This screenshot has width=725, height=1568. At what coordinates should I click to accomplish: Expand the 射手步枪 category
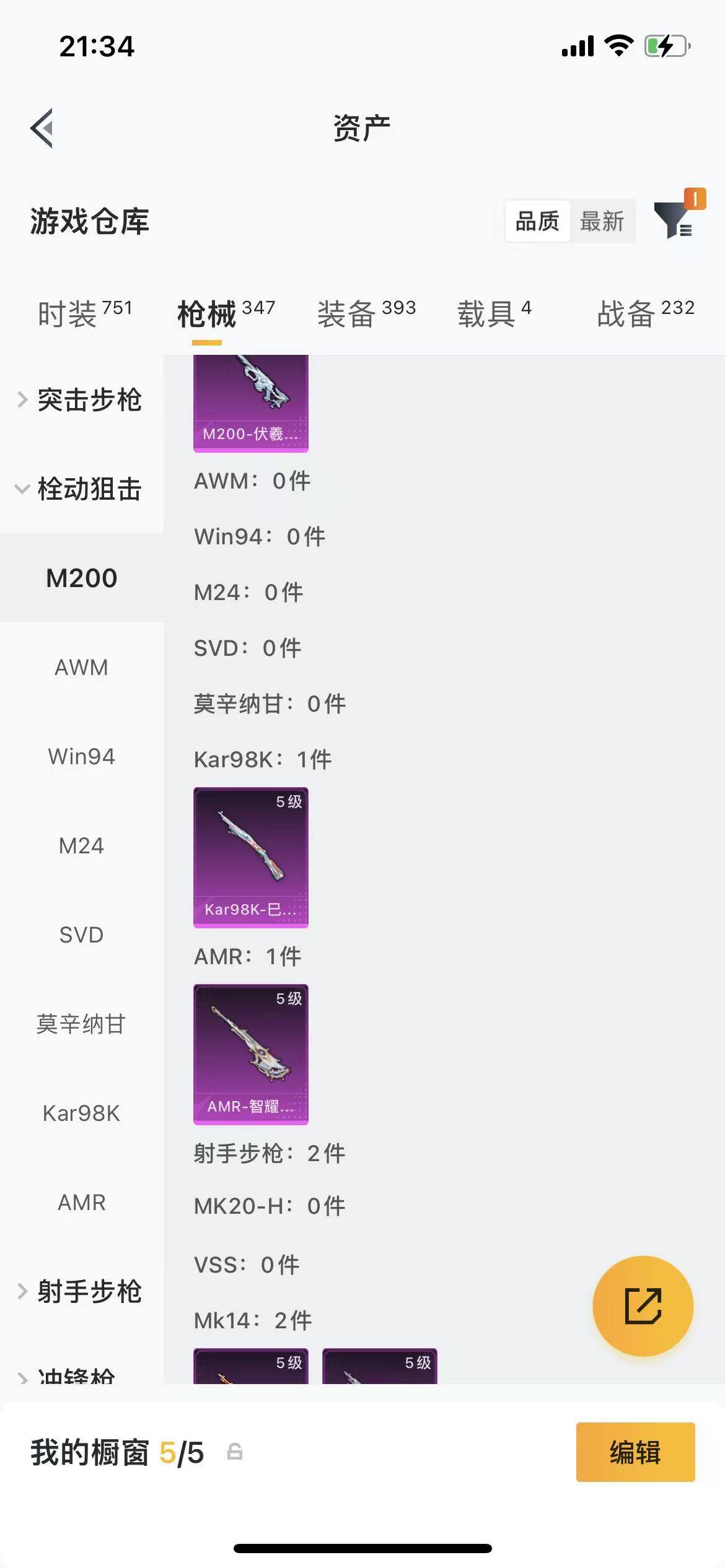tap(82, 1291)
